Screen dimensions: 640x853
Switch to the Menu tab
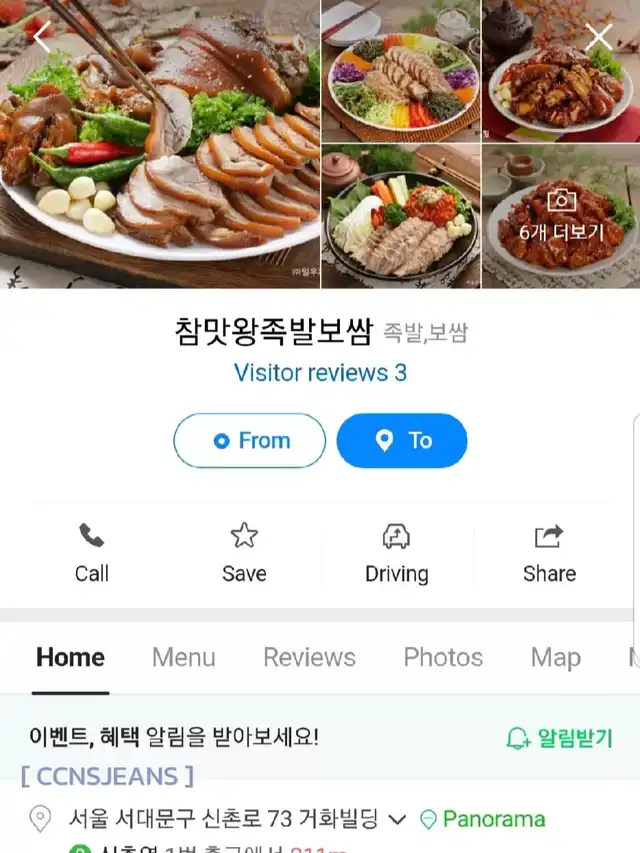coord(183,657)
